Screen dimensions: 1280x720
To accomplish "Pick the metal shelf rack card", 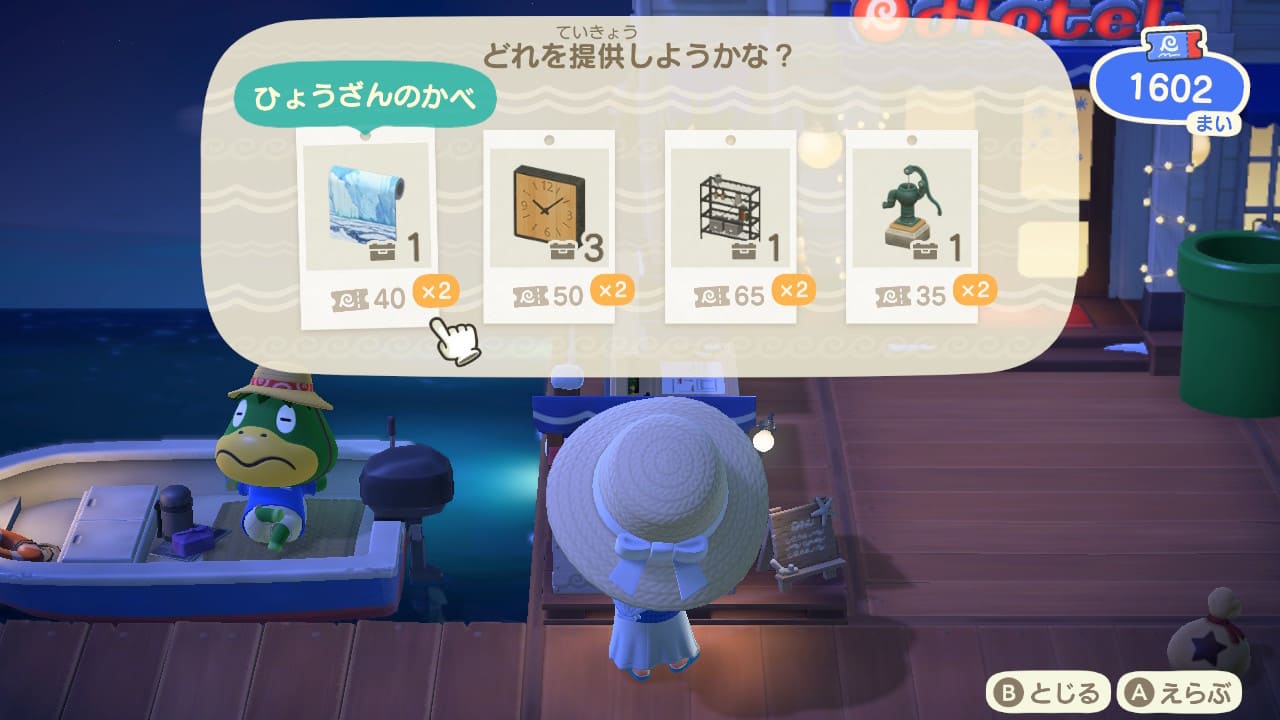I will (730, 226).
